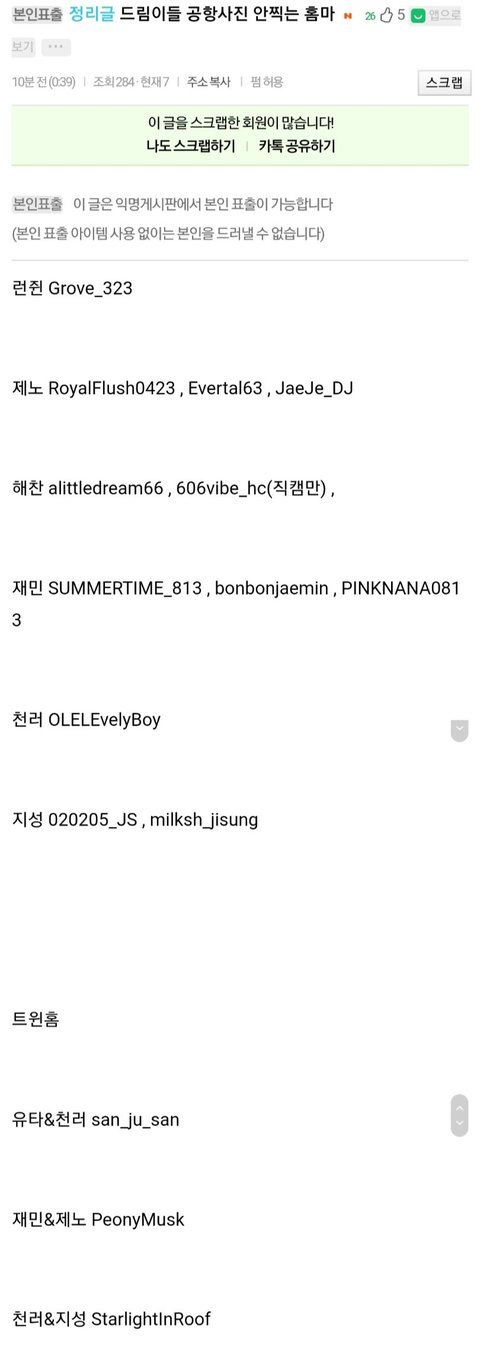Tap the 앱으로 보기 button
The image size is (480, 1346).
[436, 15]
